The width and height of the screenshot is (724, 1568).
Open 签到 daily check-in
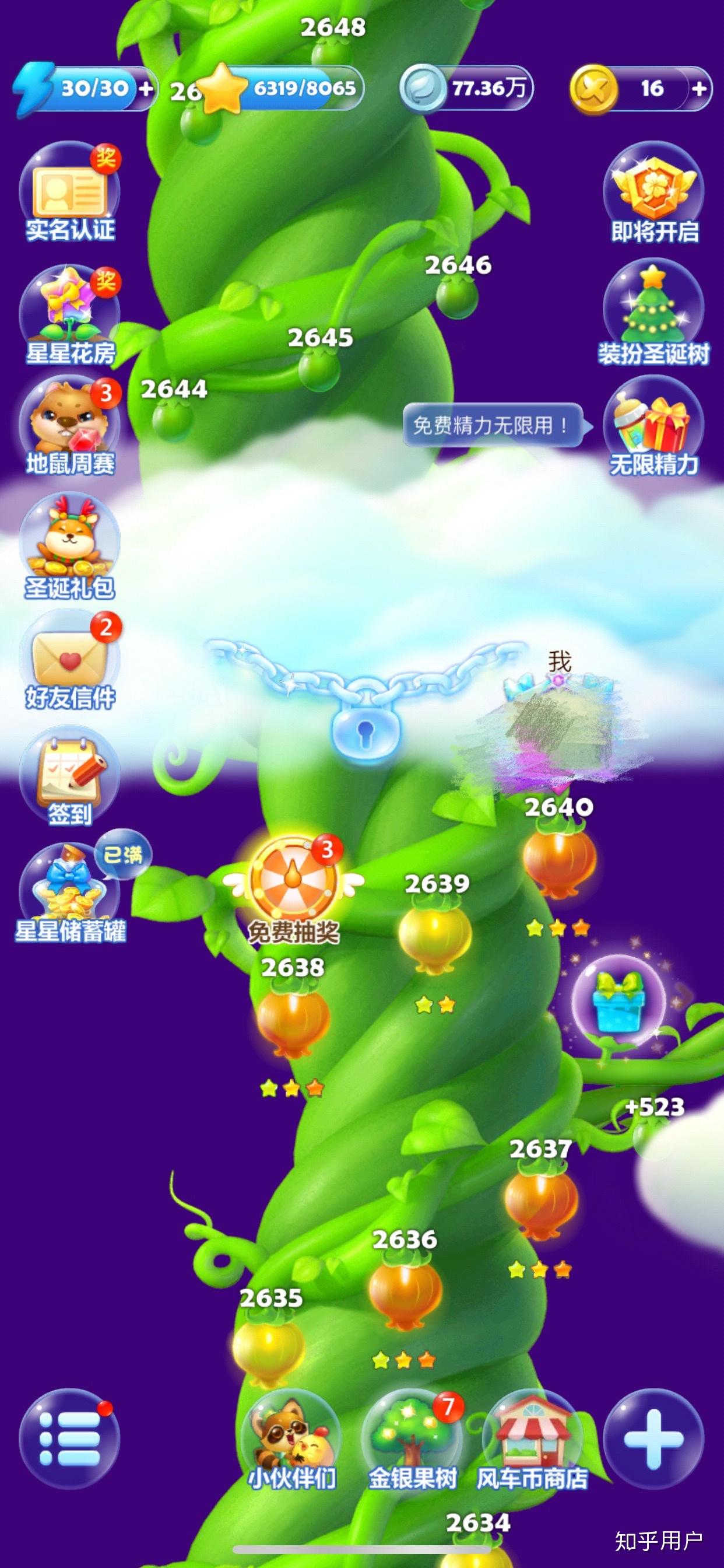click(x=69, y=776)
